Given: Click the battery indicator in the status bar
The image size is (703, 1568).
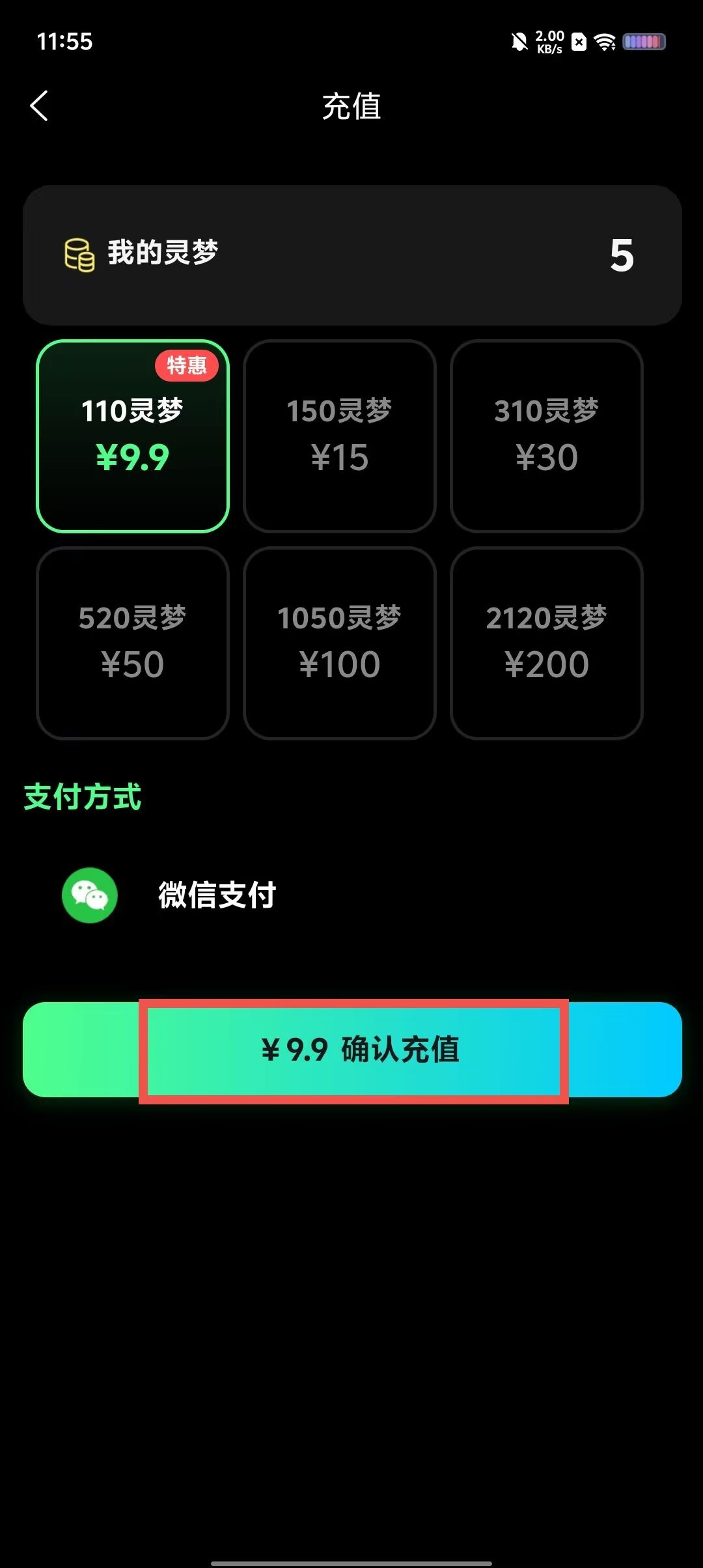Looking at the screenshot, I should (643, 41).
